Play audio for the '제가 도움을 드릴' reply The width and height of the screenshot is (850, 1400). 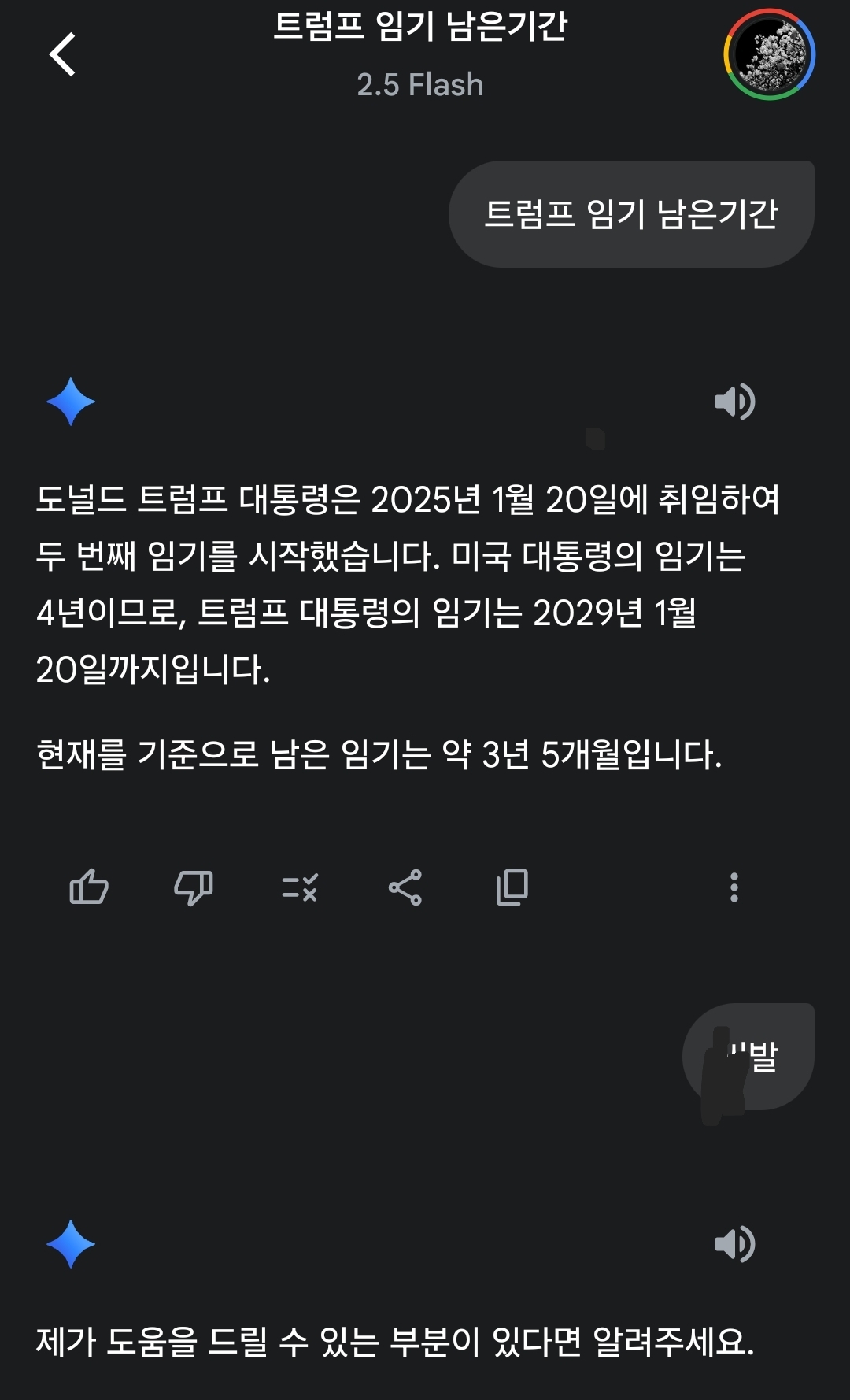[x=734, y=1244]
